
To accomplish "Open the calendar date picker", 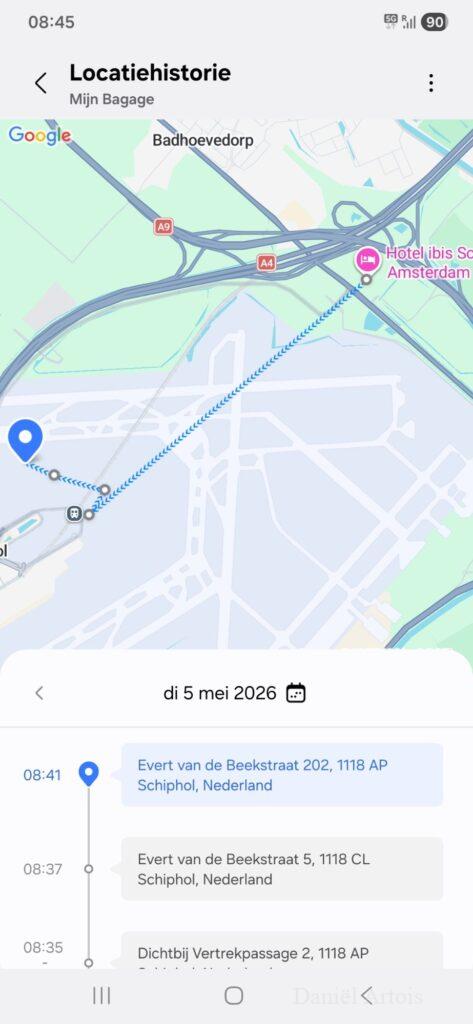I will (x=296, y=693).
